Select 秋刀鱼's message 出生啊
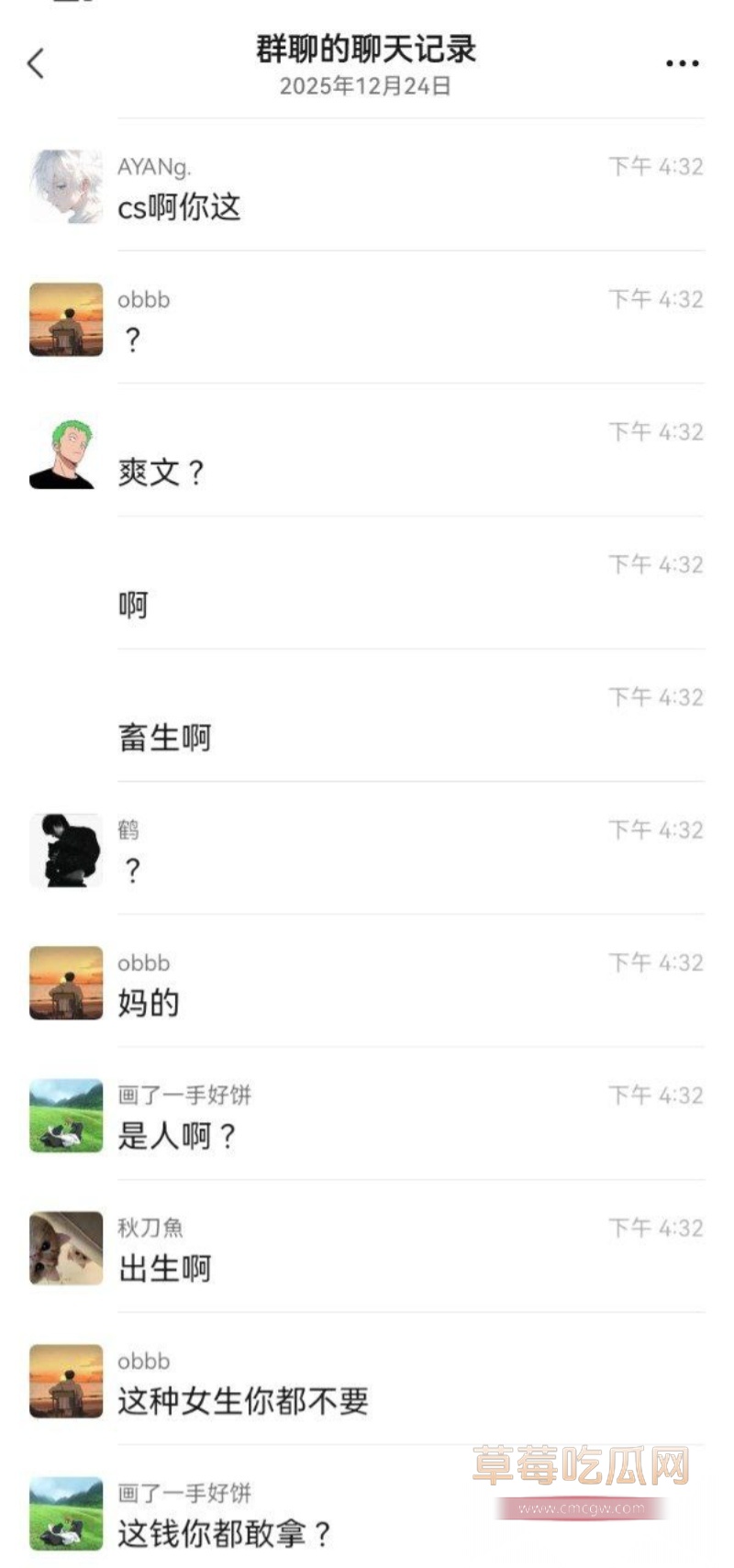 coord(164,1269)
